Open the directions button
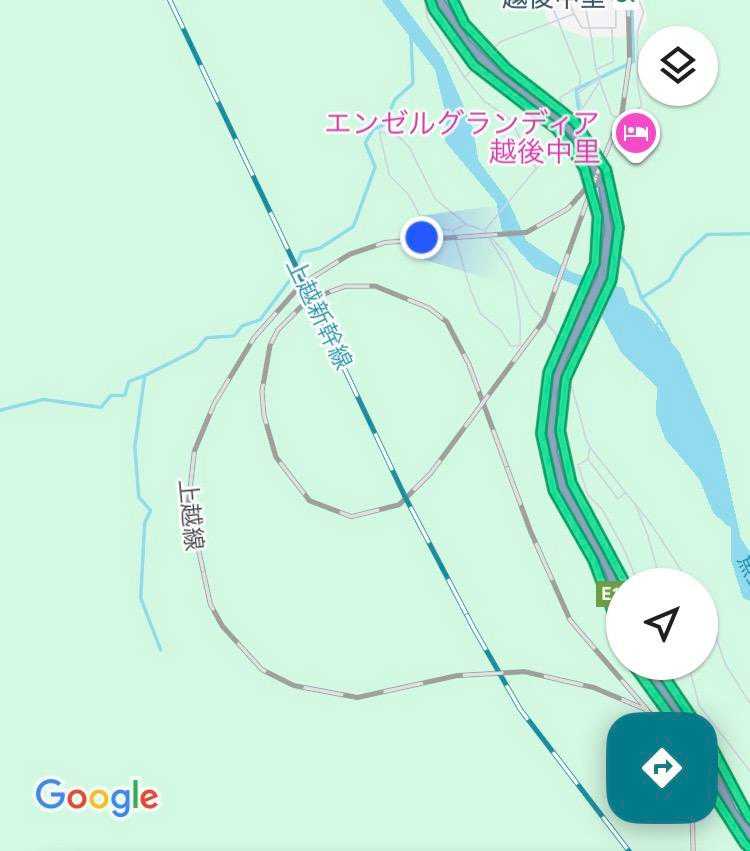This screenshot has width=750, height=851. (661, 768)
